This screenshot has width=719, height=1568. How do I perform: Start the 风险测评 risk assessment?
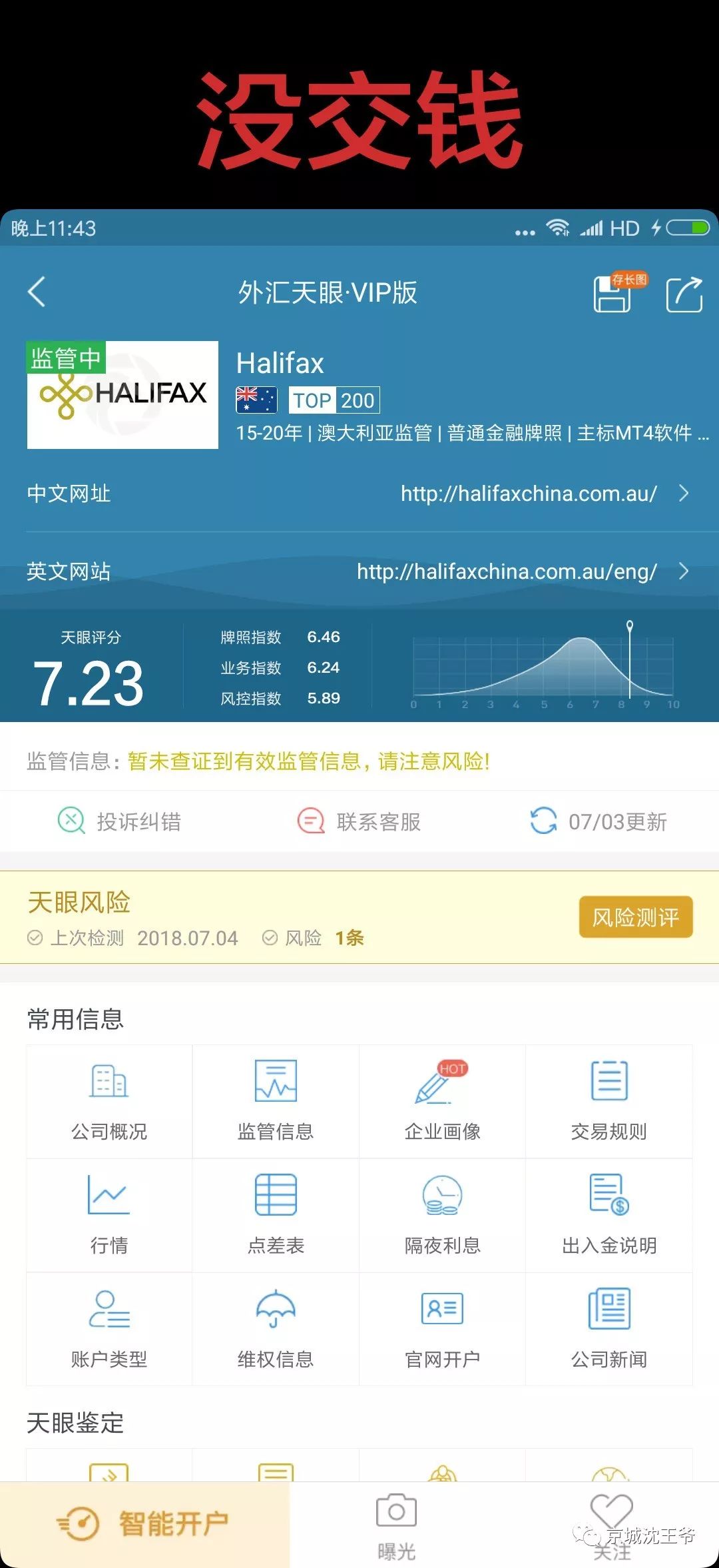click(636, 917)
